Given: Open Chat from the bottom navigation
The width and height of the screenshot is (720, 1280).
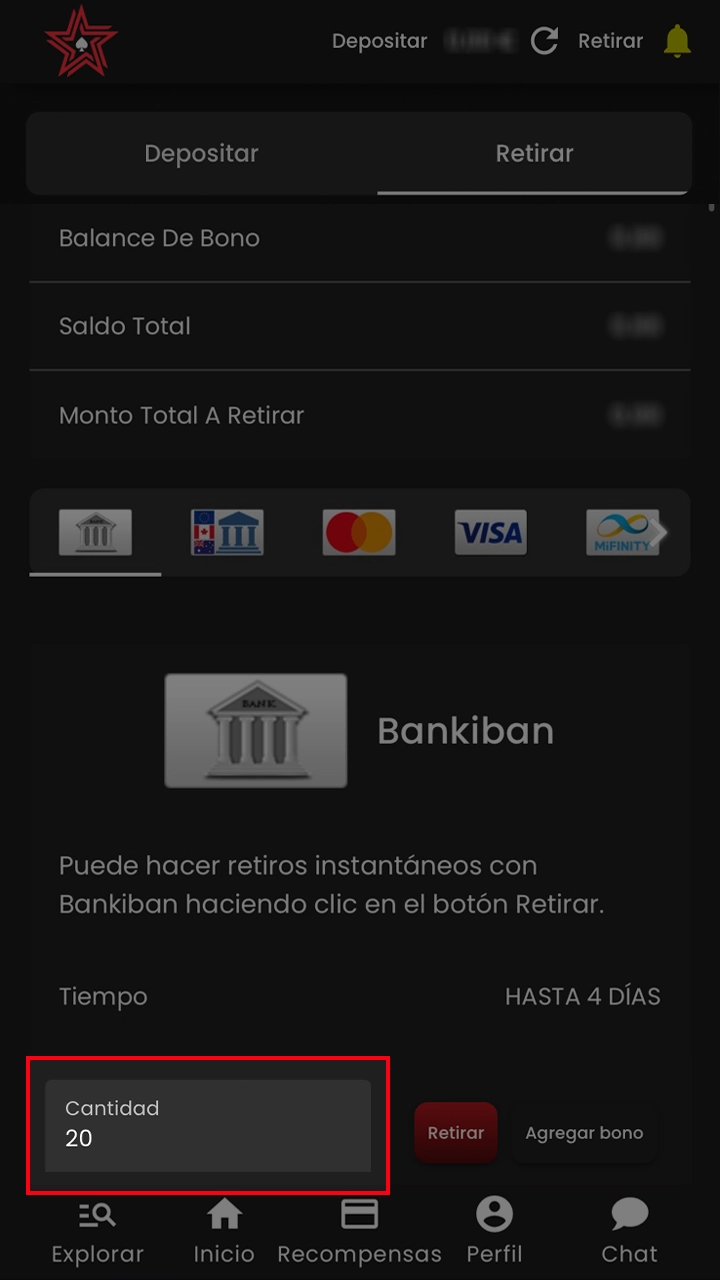Looking at the screenshot, I should tap(629, 1228).
